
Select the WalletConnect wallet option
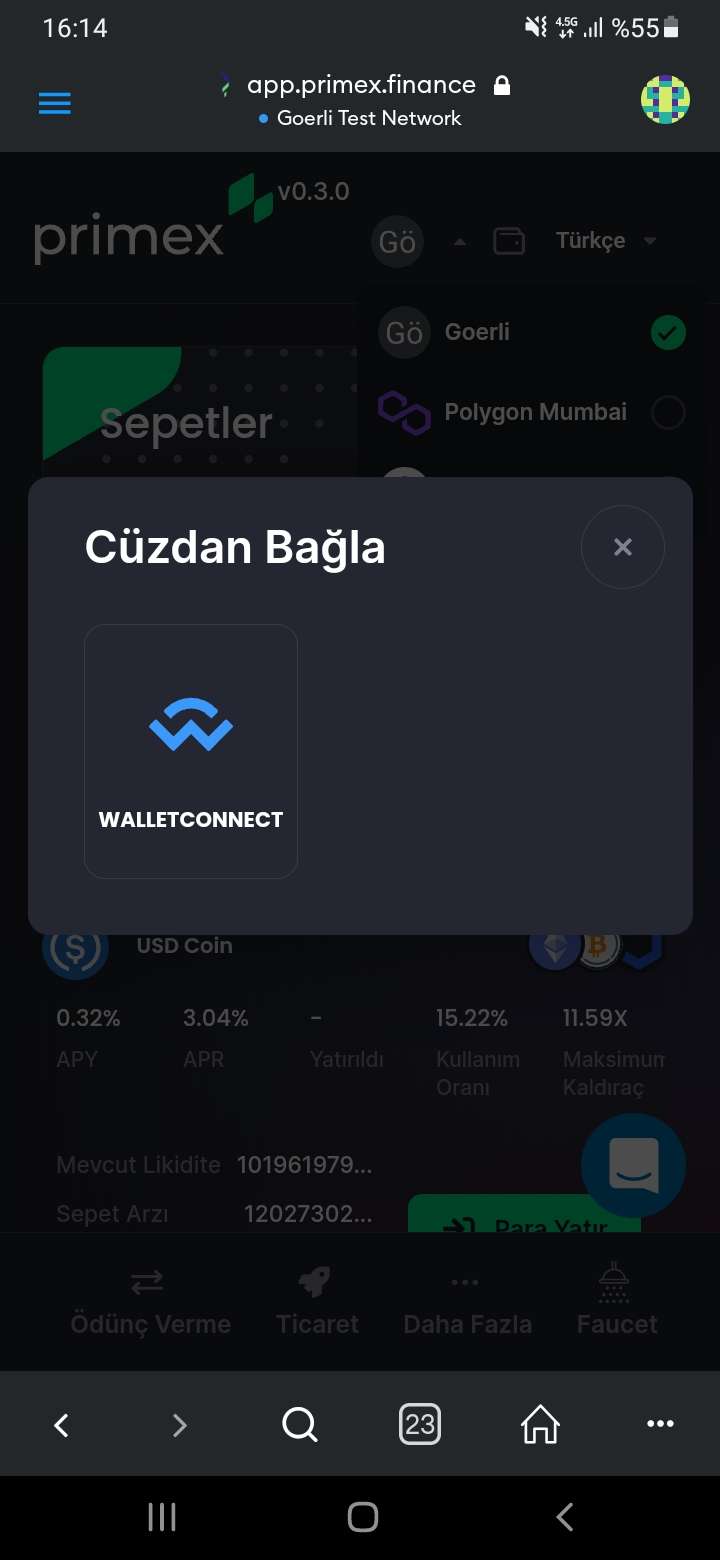tap(191, 751)
